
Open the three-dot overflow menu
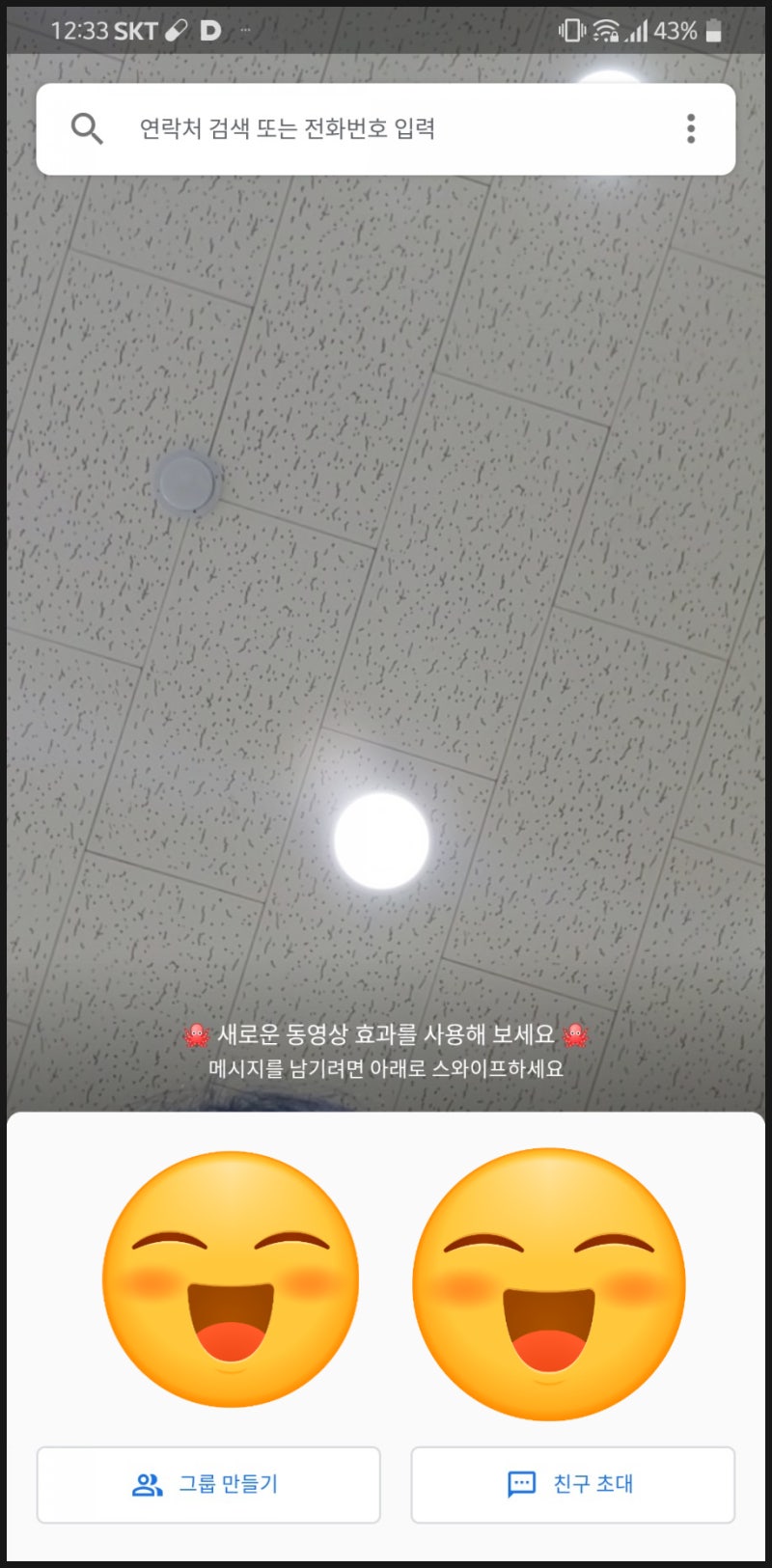click(x=691, y=128)
